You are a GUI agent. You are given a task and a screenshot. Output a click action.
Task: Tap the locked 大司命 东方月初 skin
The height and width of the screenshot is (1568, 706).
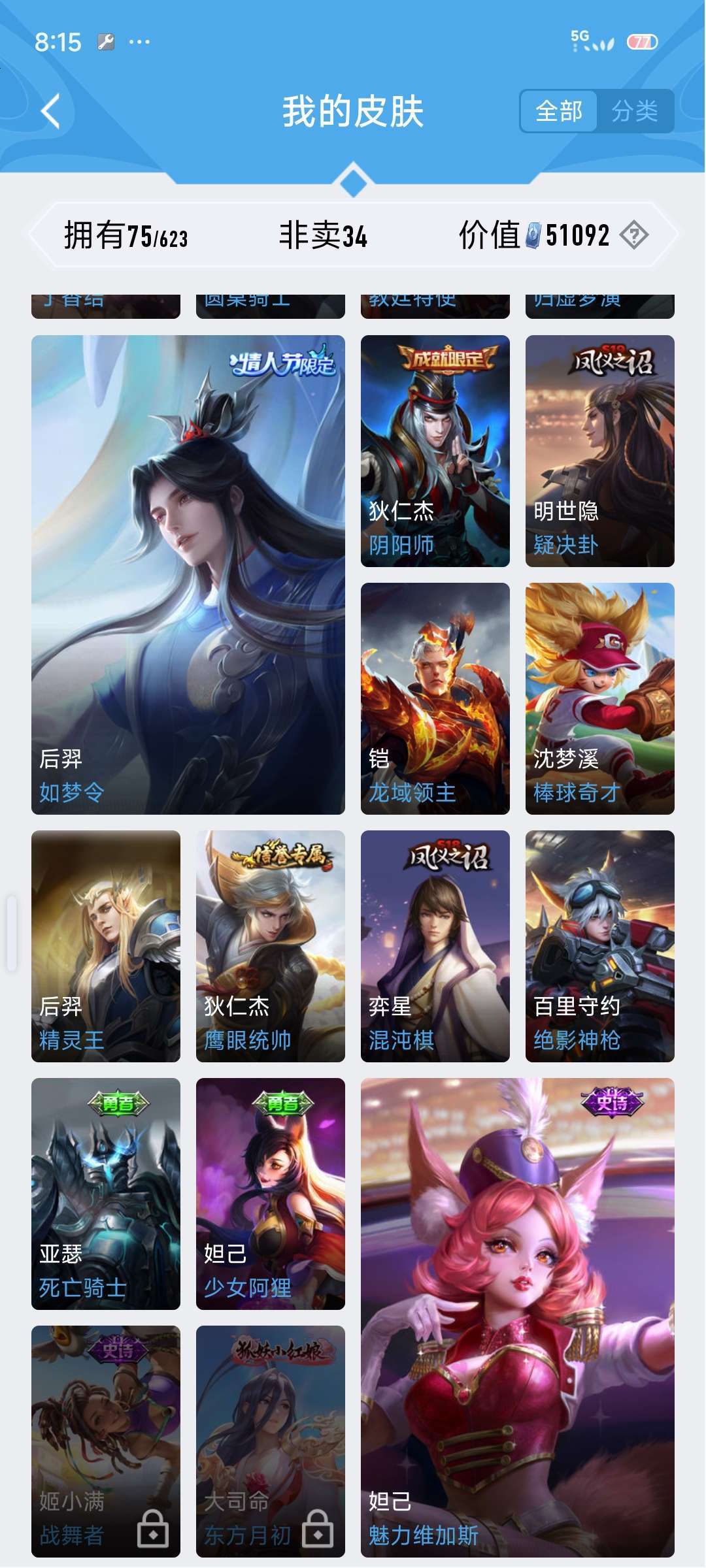271,1441
